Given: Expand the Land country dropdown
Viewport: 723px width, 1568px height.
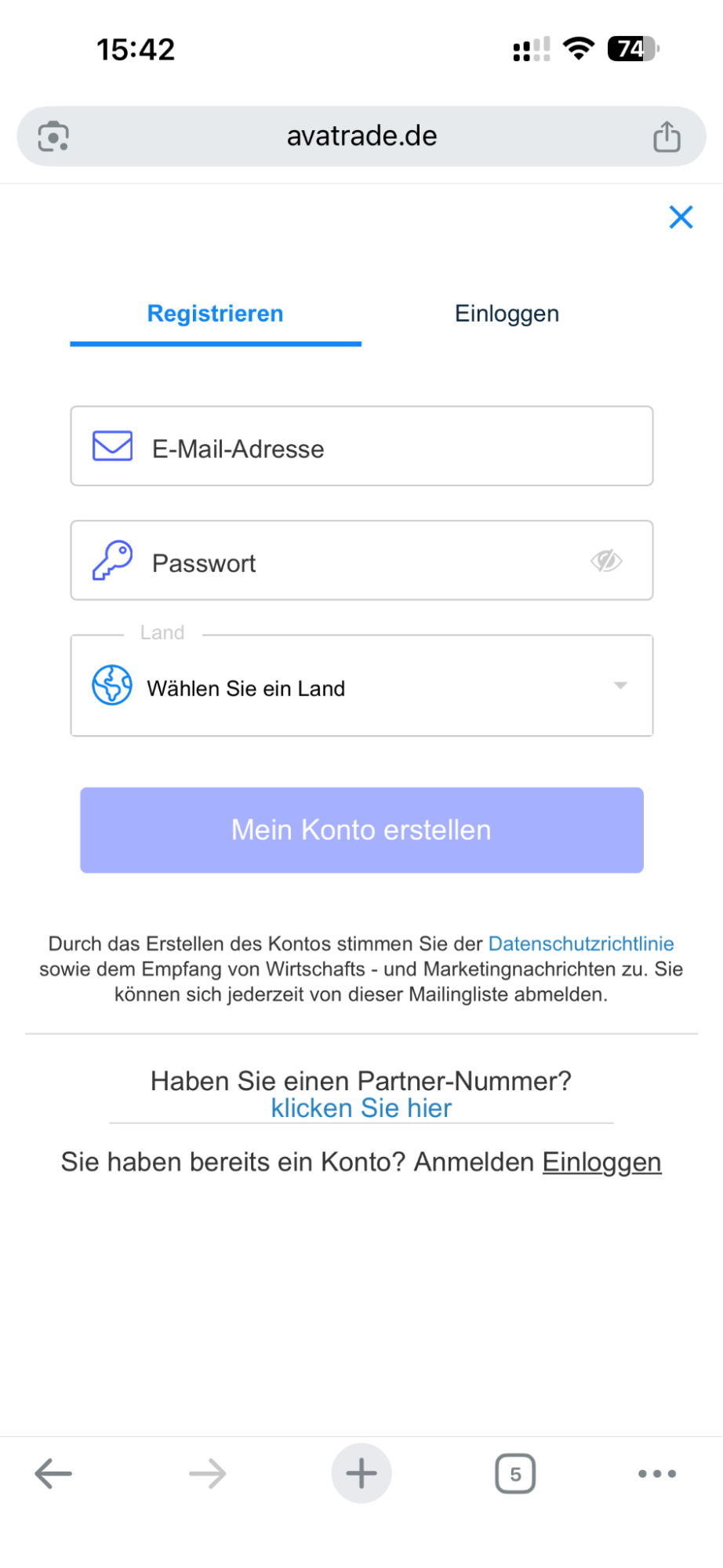Looking at the screenshot, I should (x=361, y=686).
